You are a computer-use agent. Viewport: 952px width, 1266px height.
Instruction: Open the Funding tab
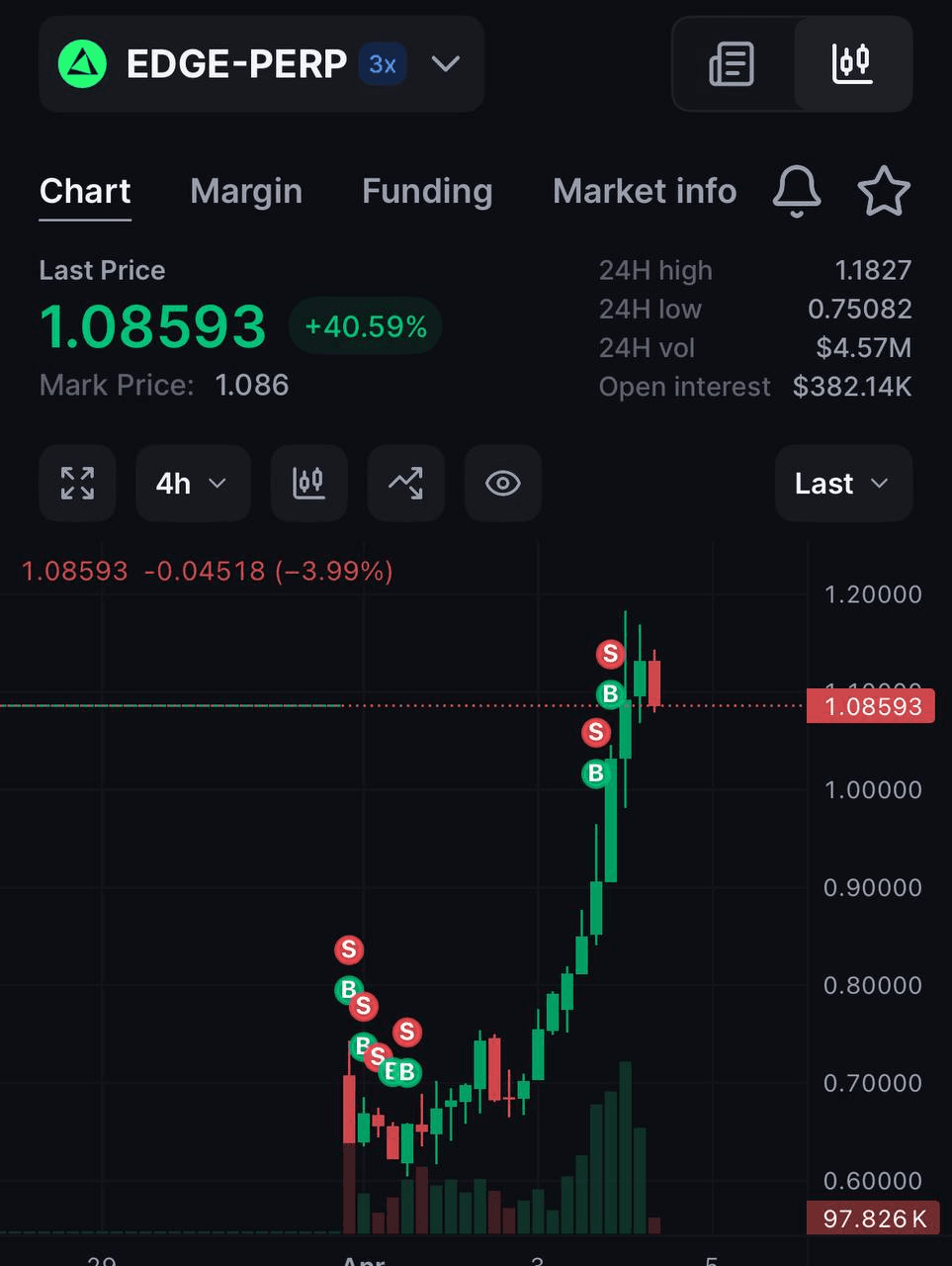[x=427, y=192]
